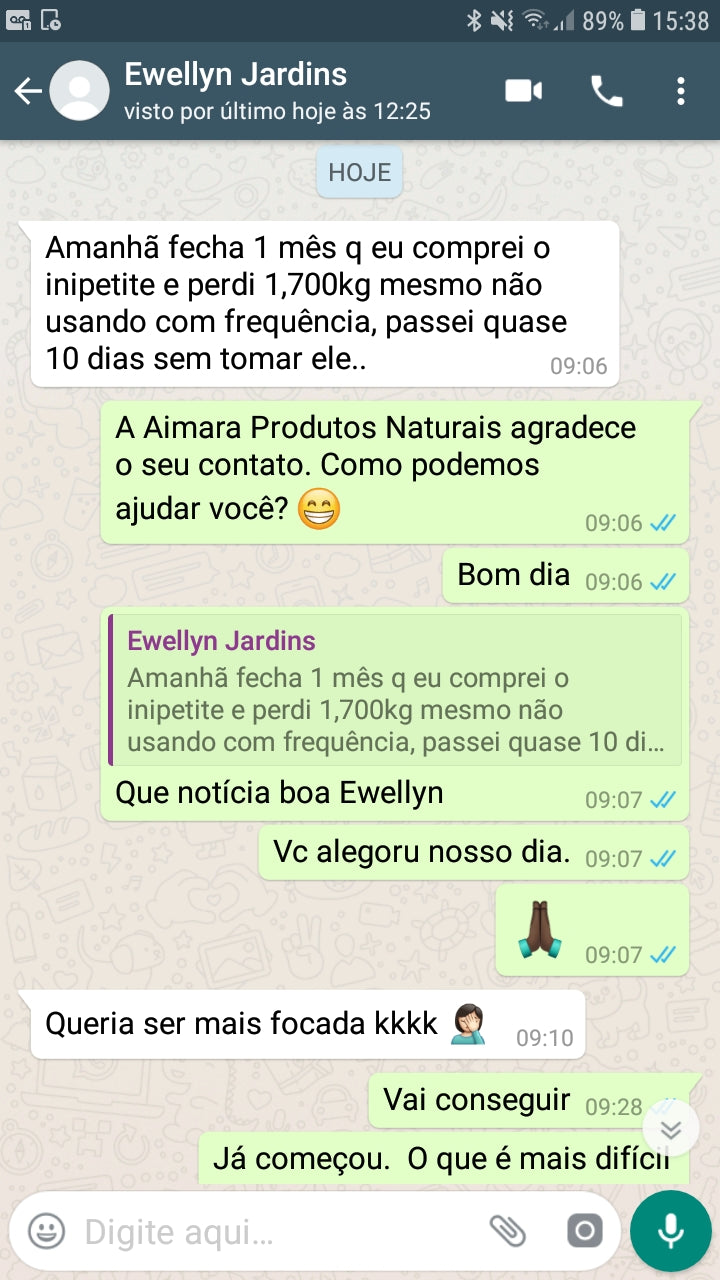Open the emoji picker
This screenshot has width=720, height=1280.
[x=46, y=1231]
